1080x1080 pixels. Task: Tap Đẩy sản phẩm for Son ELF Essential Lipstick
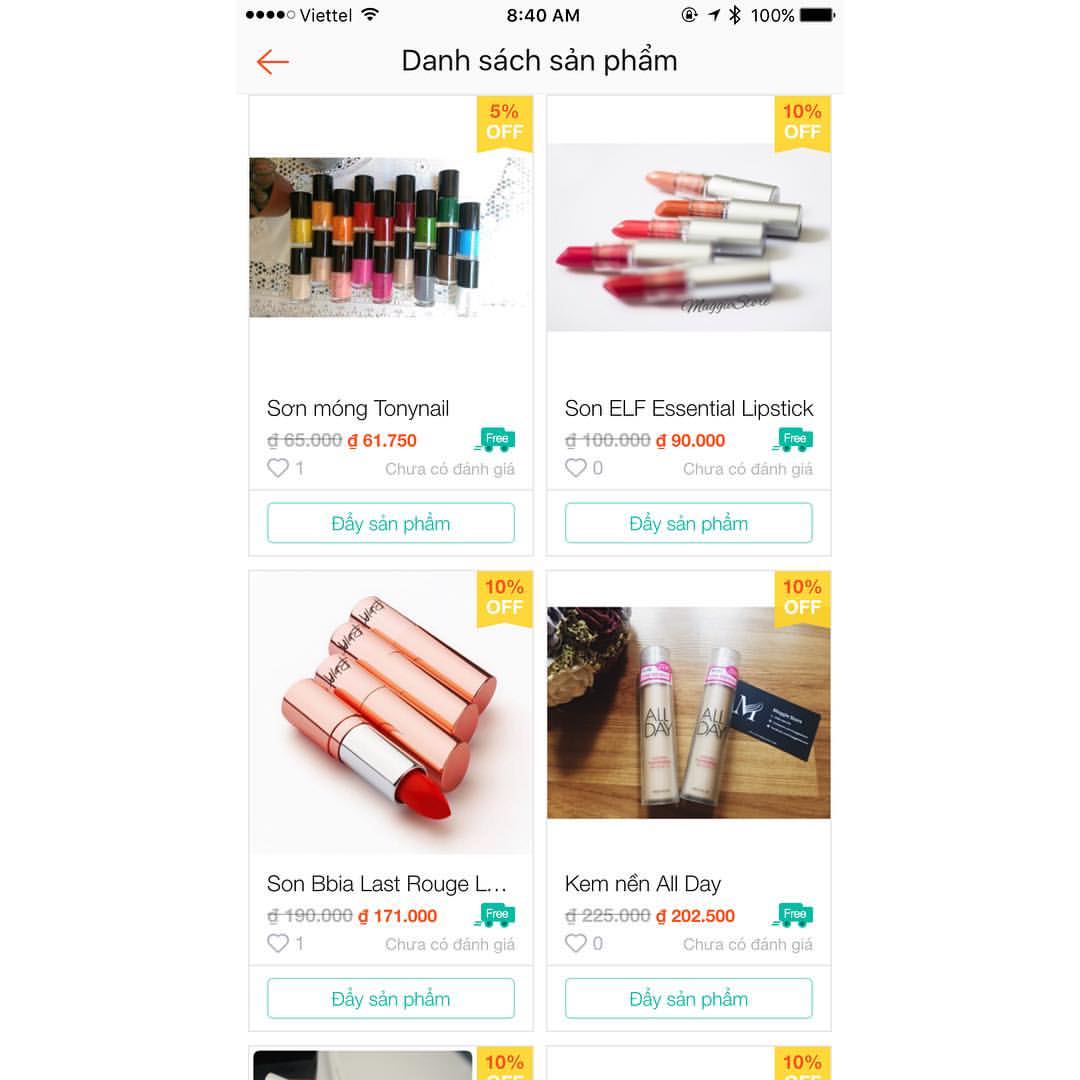click(x=689, y=523)
